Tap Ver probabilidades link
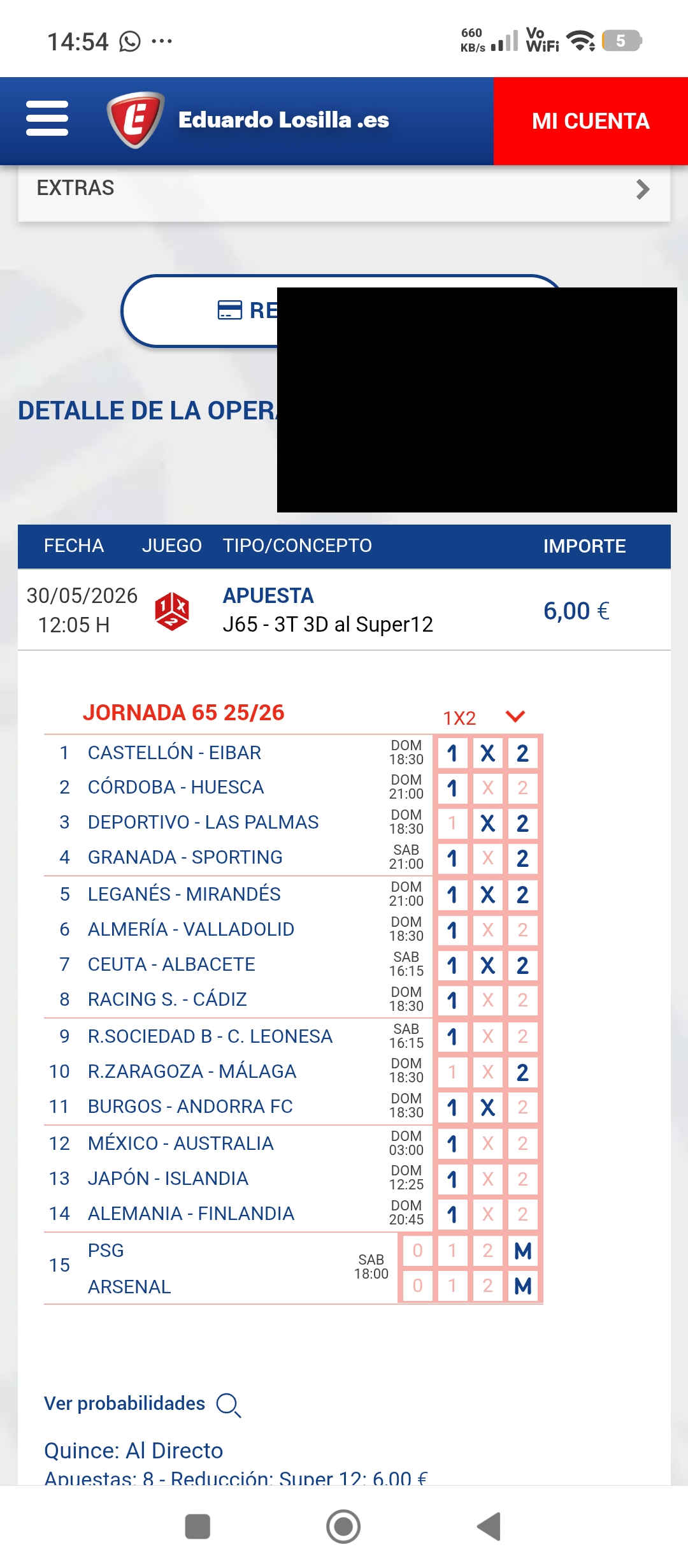This screenshot has width=688, height=1568. click(x=143, y=1404)
